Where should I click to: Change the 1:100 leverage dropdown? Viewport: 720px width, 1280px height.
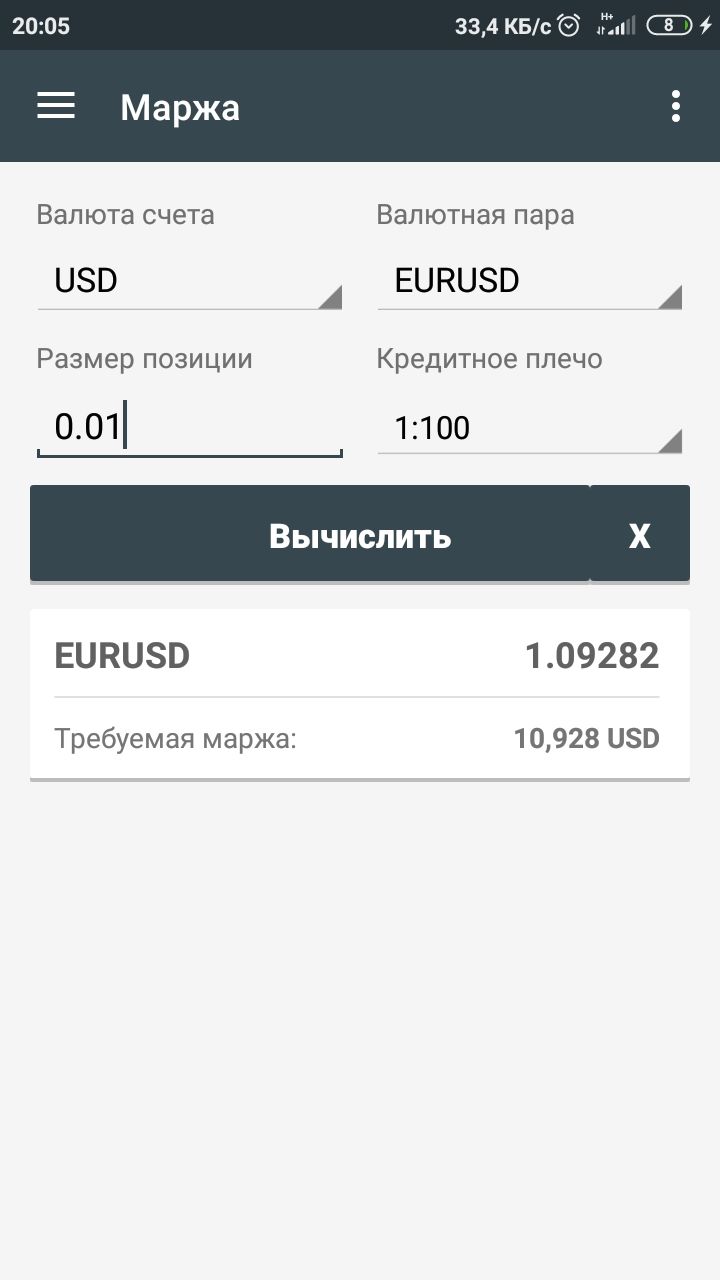(x=530, y=429)
